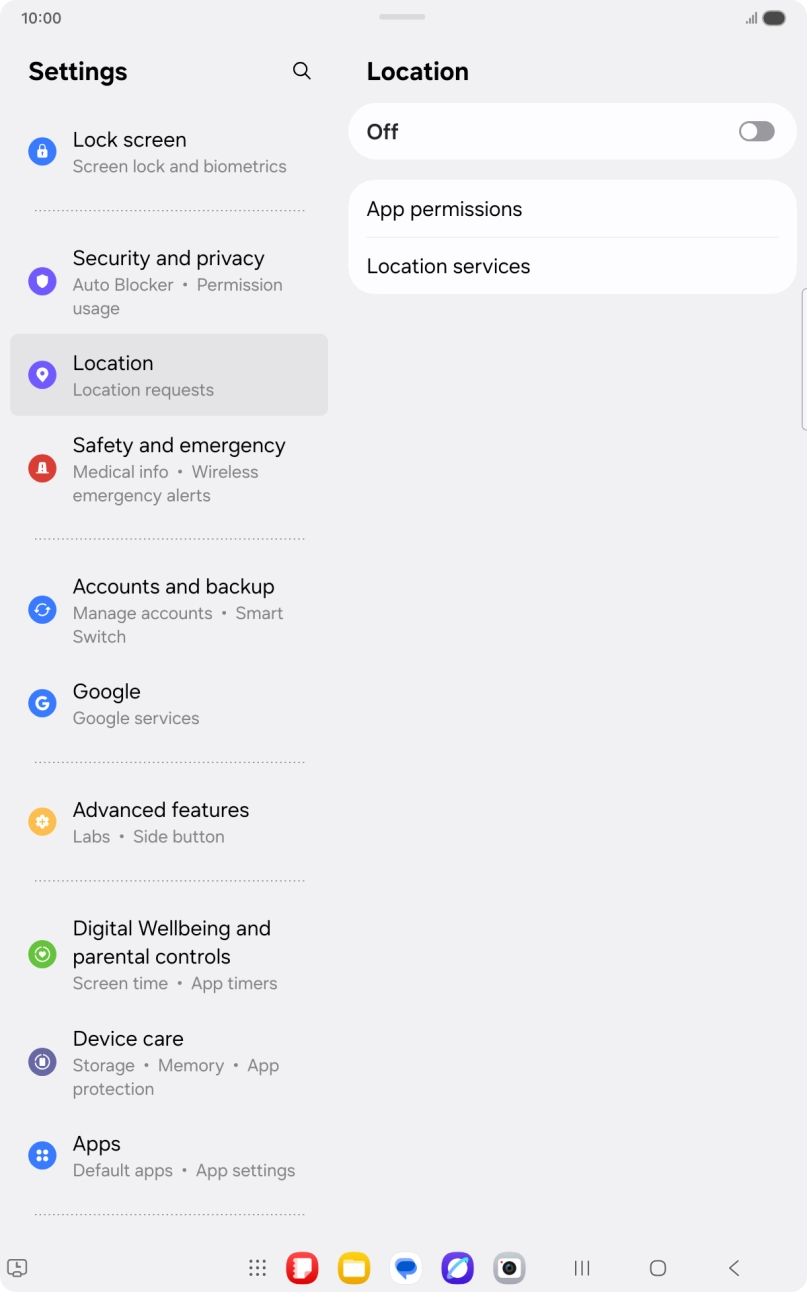Open App permissions
Screen dimensions: 807x1292
[572, 209]
